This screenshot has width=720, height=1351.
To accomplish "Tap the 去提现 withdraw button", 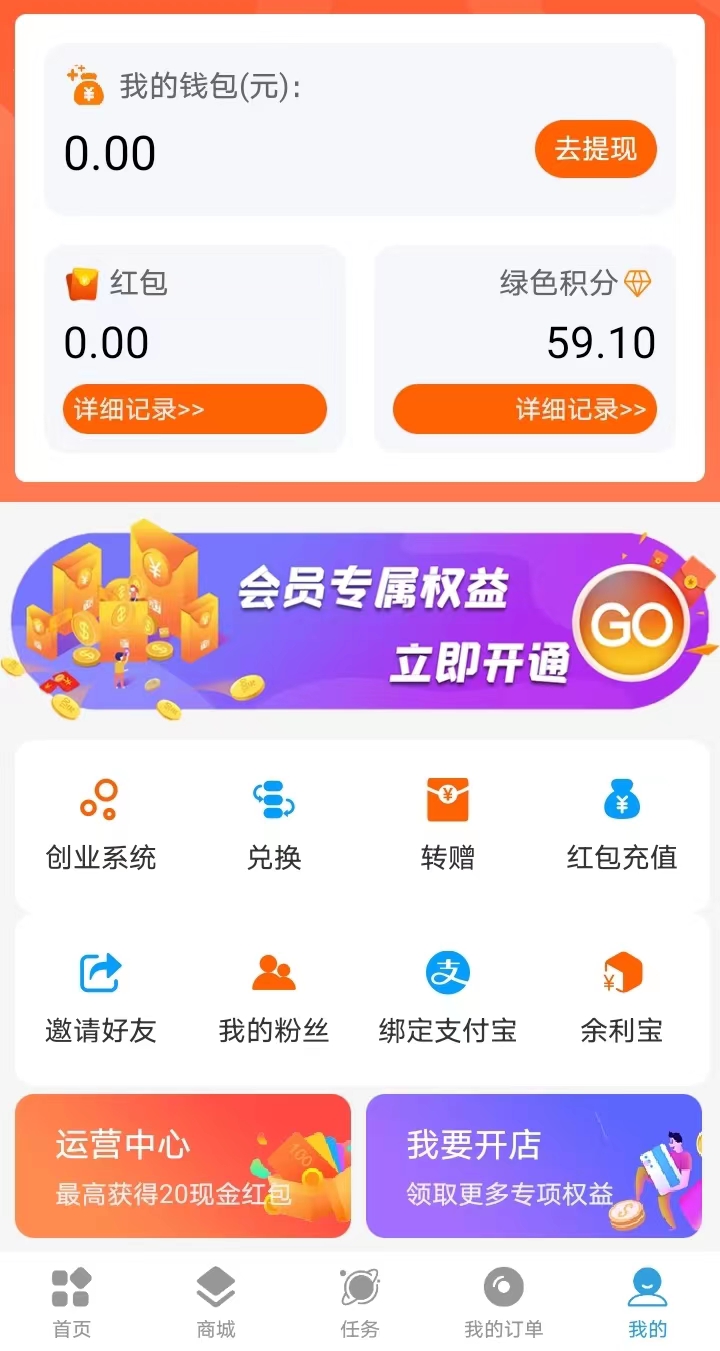I will tap(596, 149).
